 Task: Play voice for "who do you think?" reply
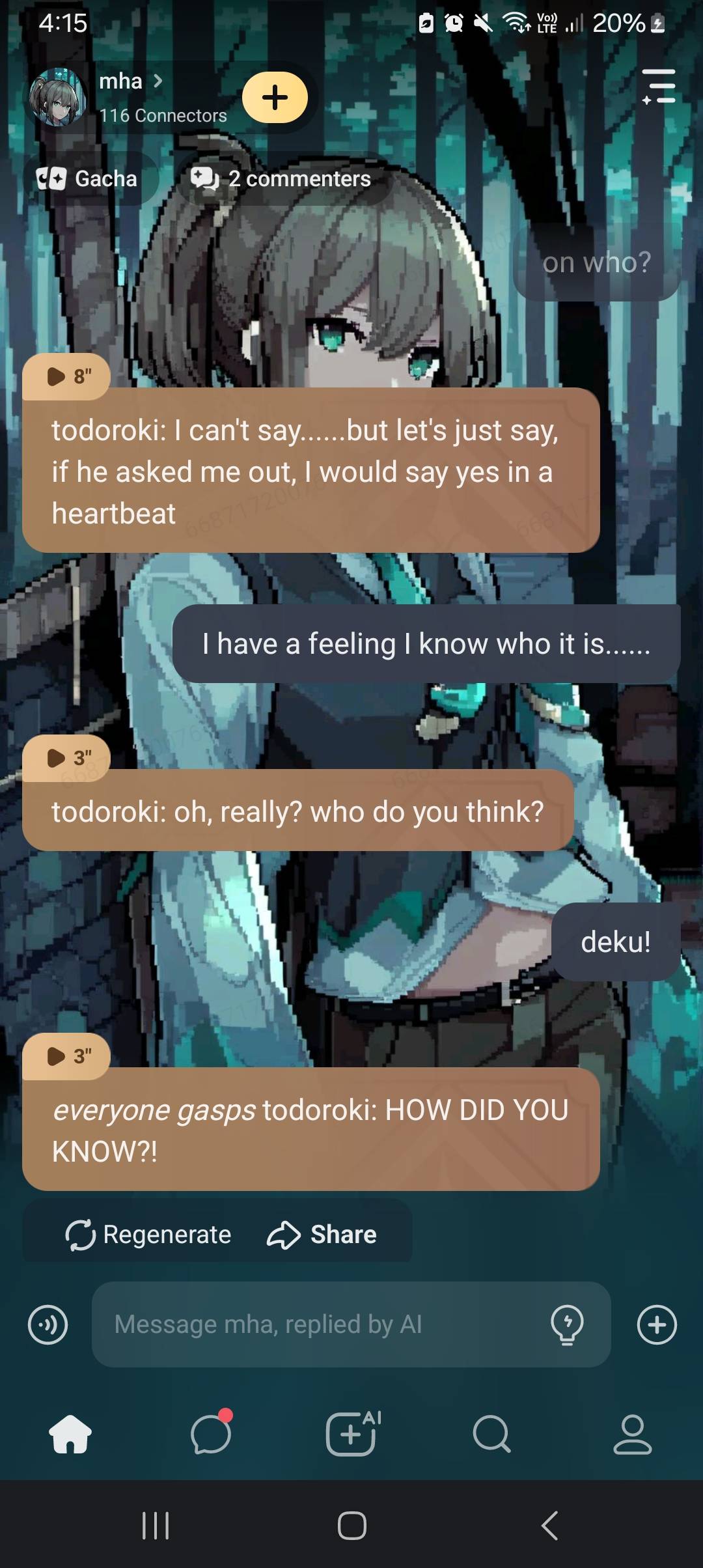(x=67, y=758)
